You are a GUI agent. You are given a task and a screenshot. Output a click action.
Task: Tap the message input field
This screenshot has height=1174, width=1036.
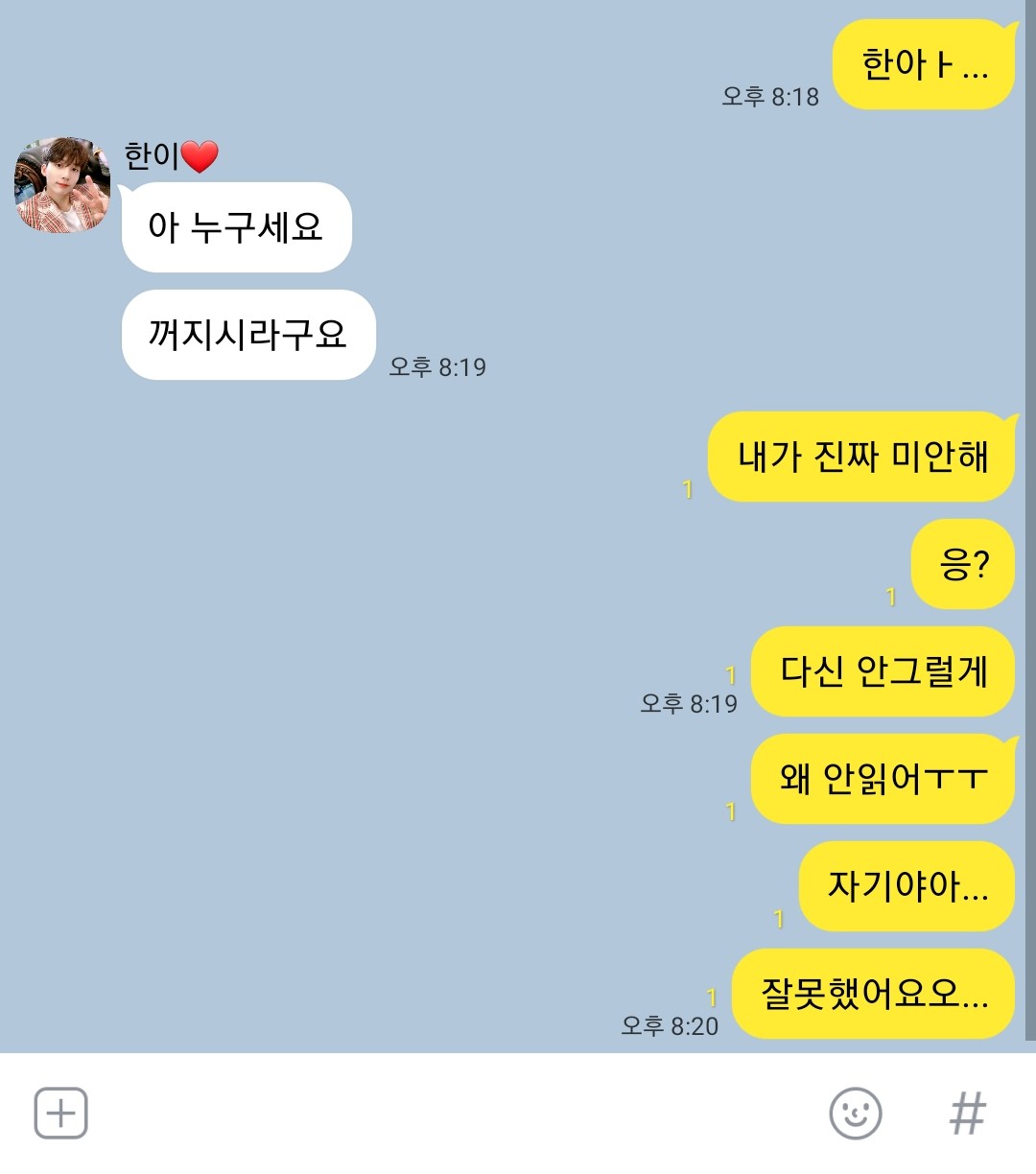(x=451, y=1114)
